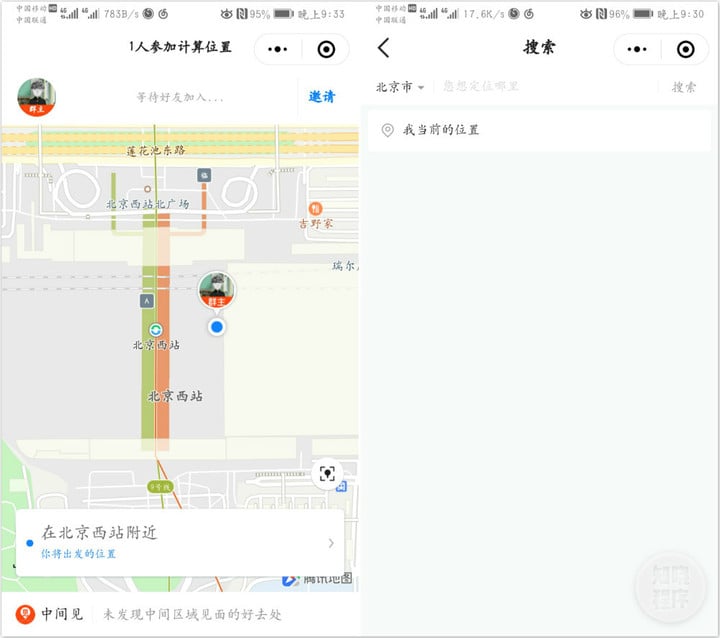Open the 中间见 meeting suggestions bar
Viewport: 720px width, 638px height.
coord(180,614)
